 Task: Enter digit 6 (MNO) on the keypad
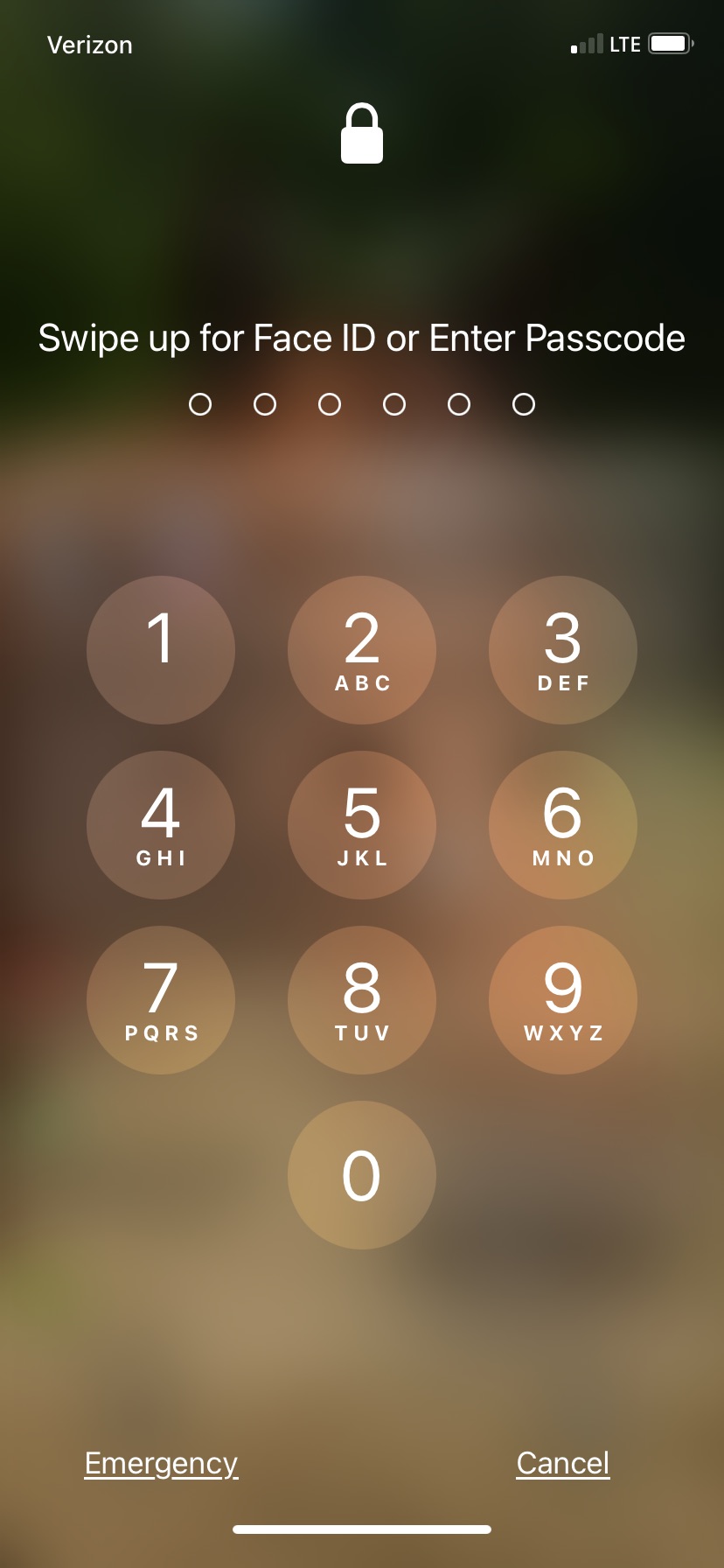[x=563, y=825]
